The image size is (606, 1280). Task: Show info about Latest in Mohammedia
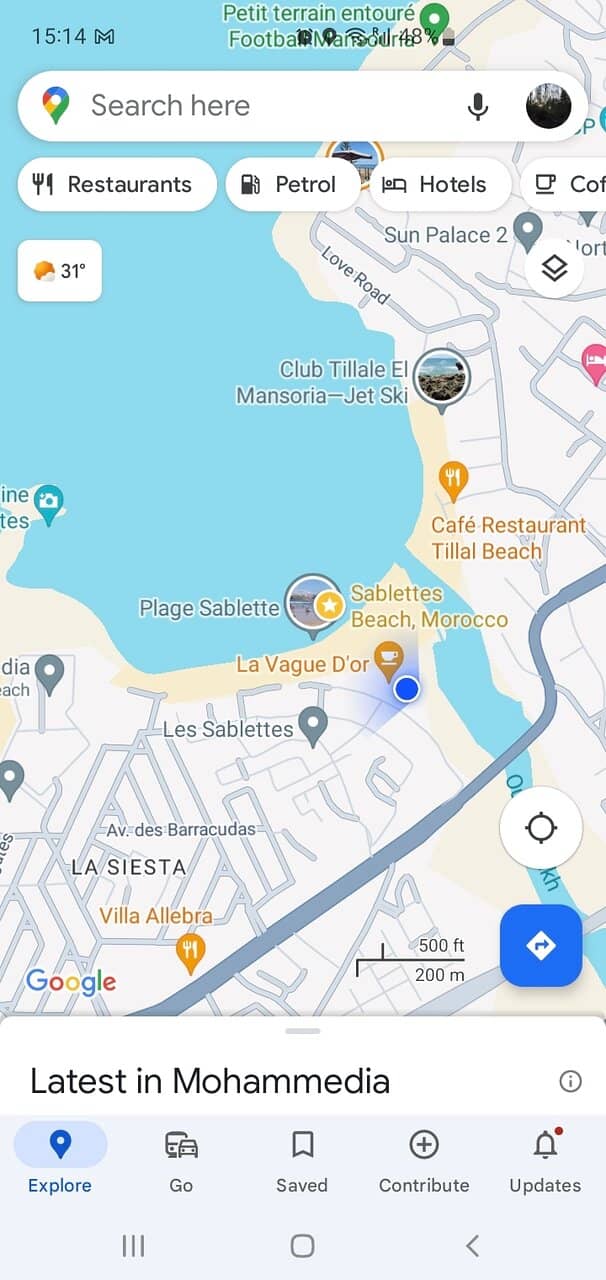click(x=570, y=1081)
